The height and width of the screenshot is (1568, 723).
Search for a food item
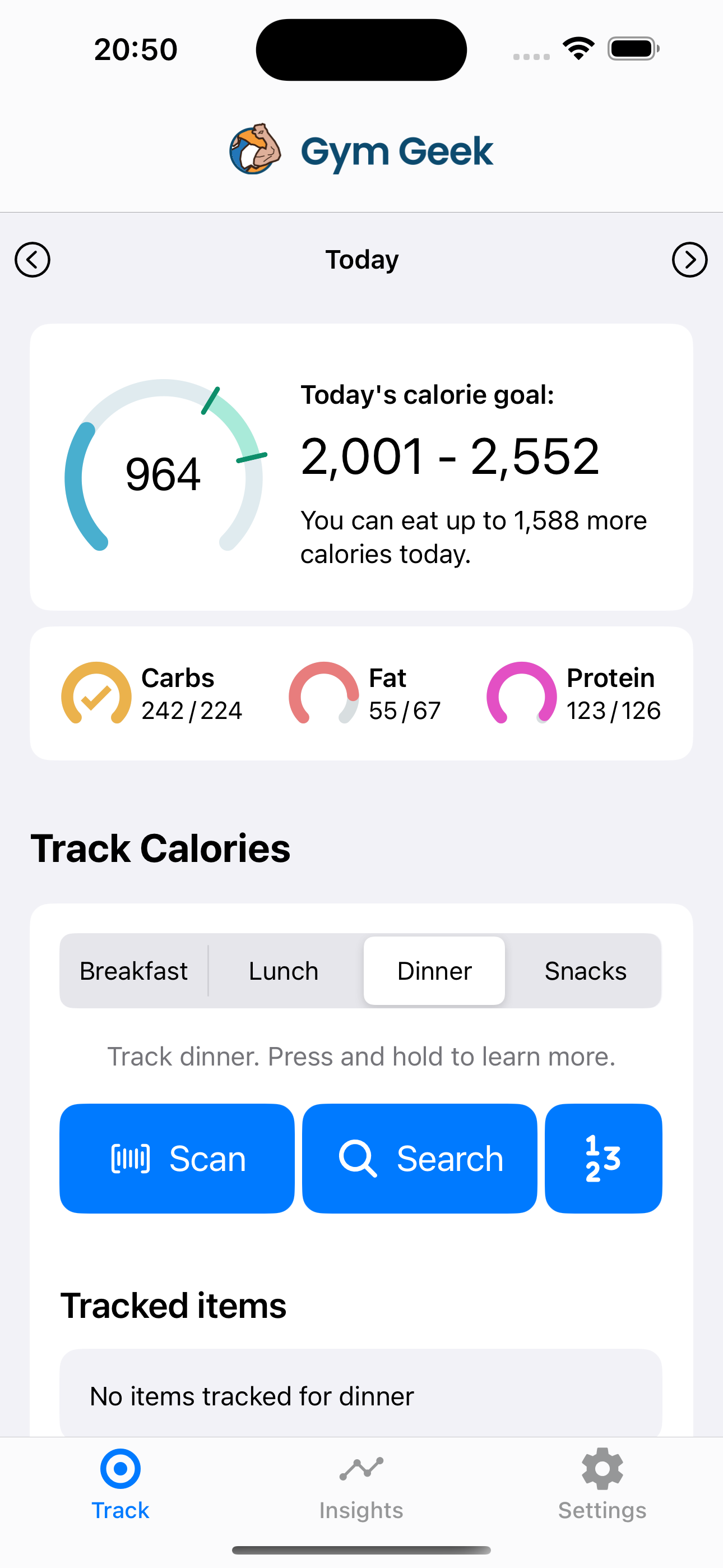point(420,1159)
